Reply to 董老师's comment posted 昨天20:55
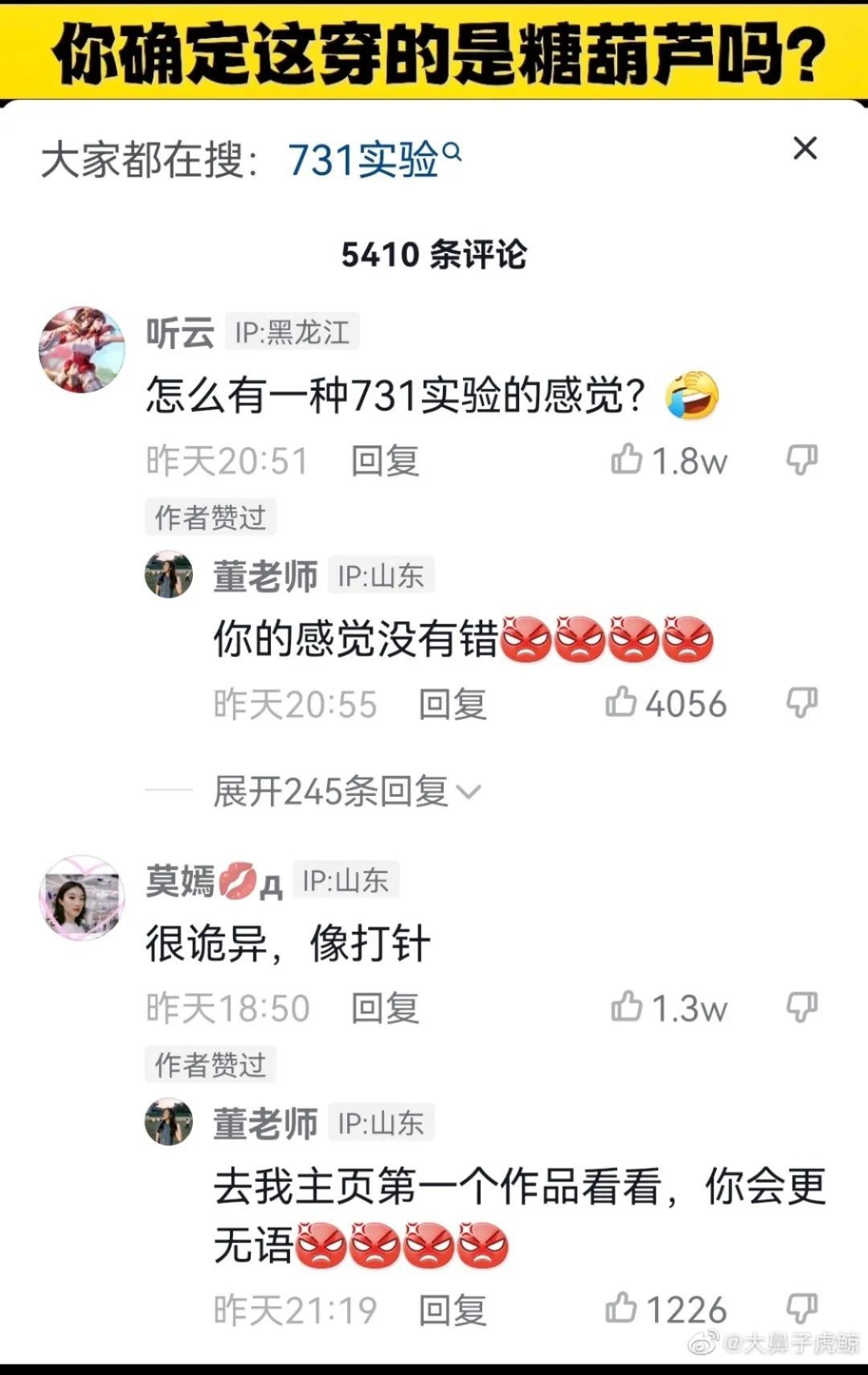The image size is (868, 1375). pos(452,704)
